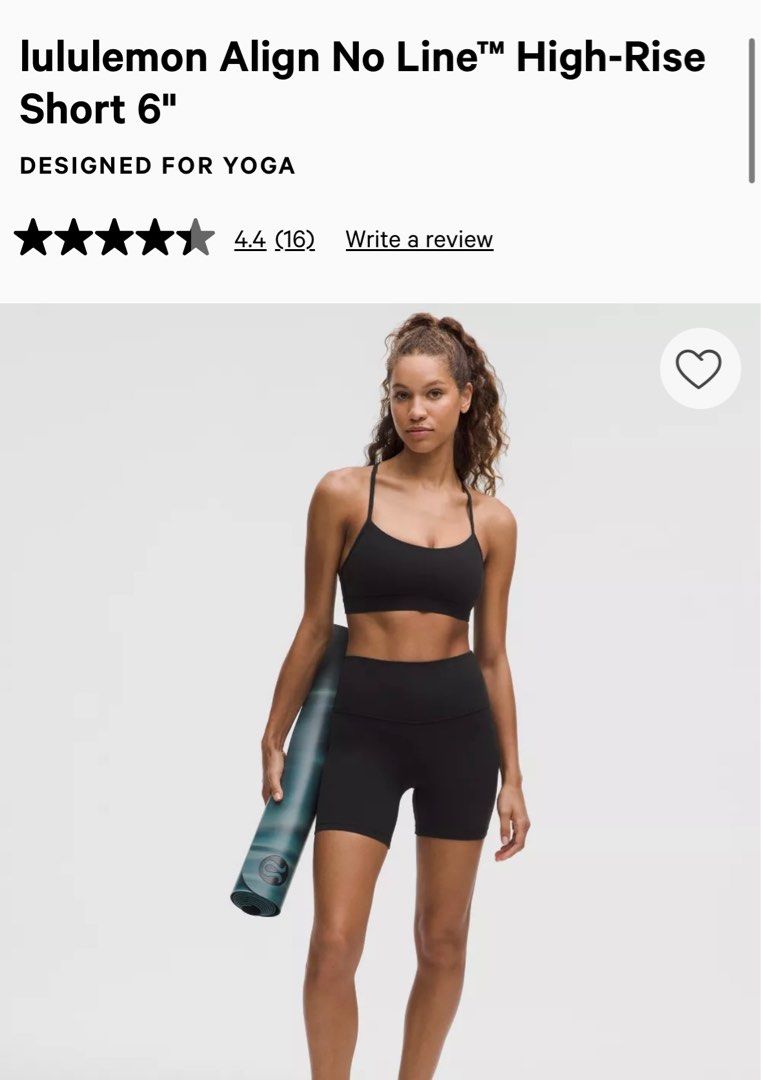Click the lululemon logo on the yoga mat
The height and width of the screenshot is (1080, 761).
tap(272, 870)
